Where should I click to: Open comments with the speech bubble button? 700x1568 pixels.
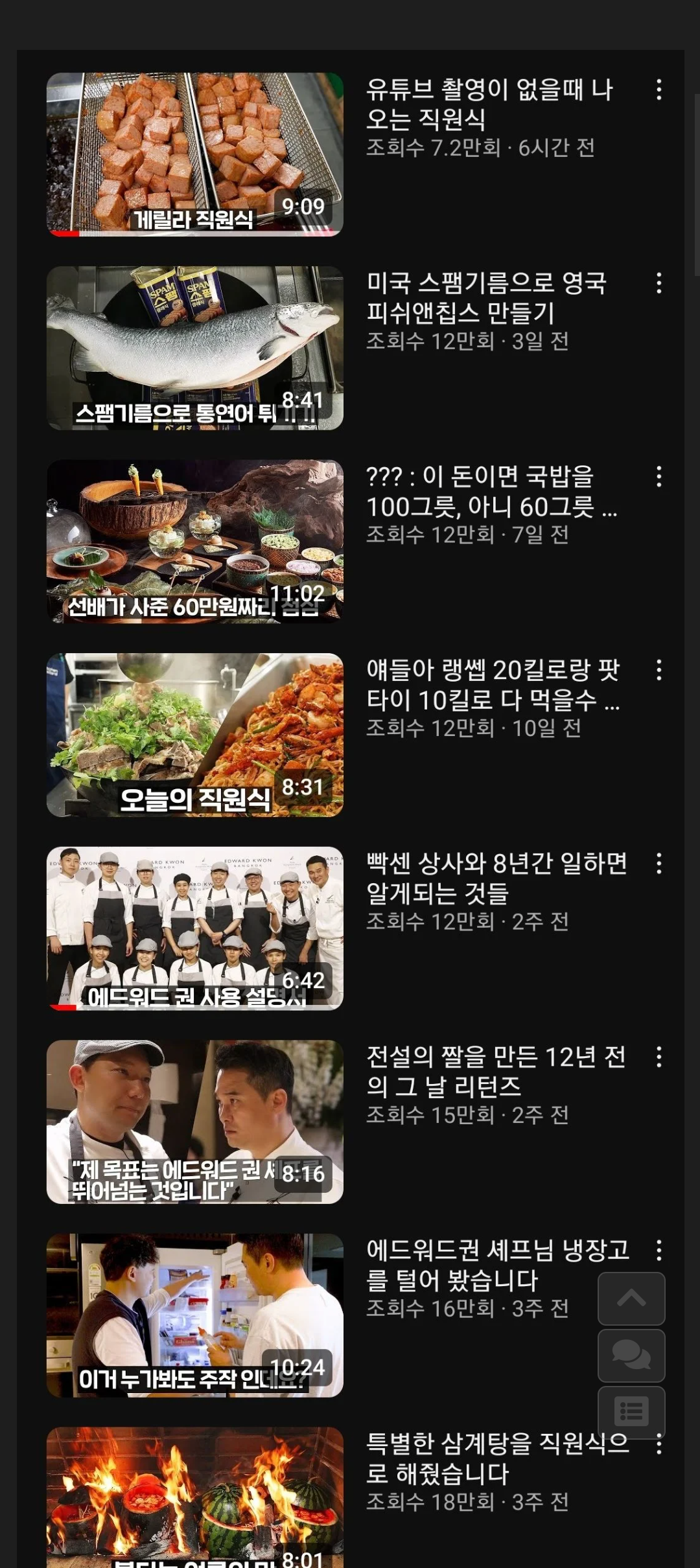tap(631, 1355)
